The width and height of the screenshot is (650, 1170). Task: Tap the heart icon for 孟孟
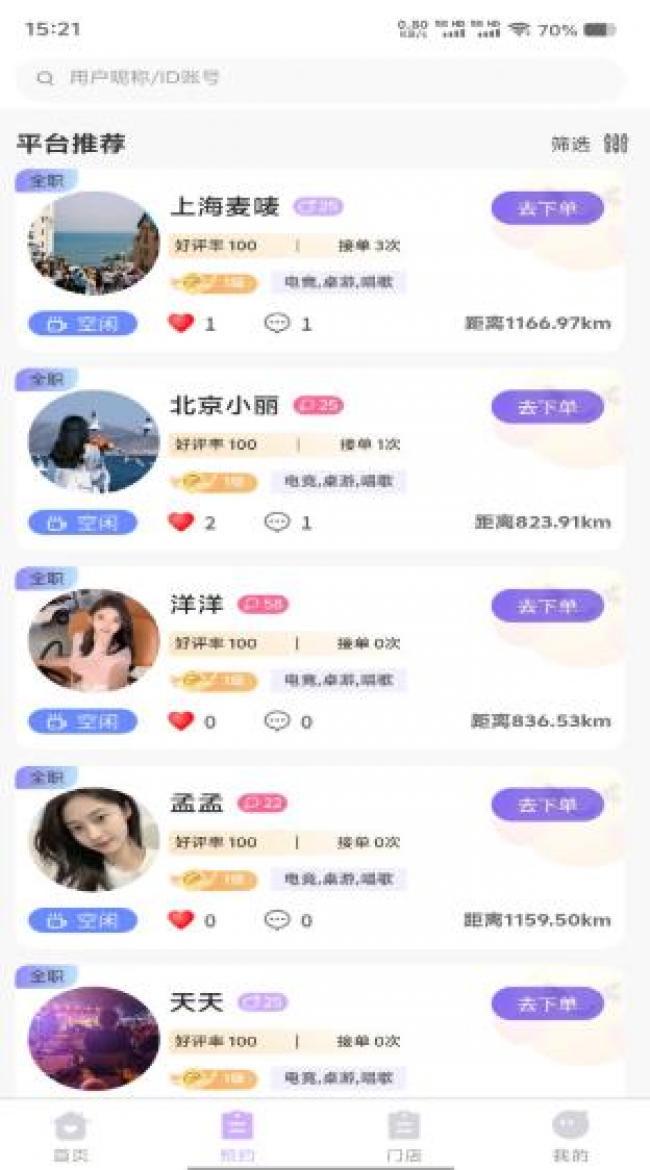(x=181, y=920)
